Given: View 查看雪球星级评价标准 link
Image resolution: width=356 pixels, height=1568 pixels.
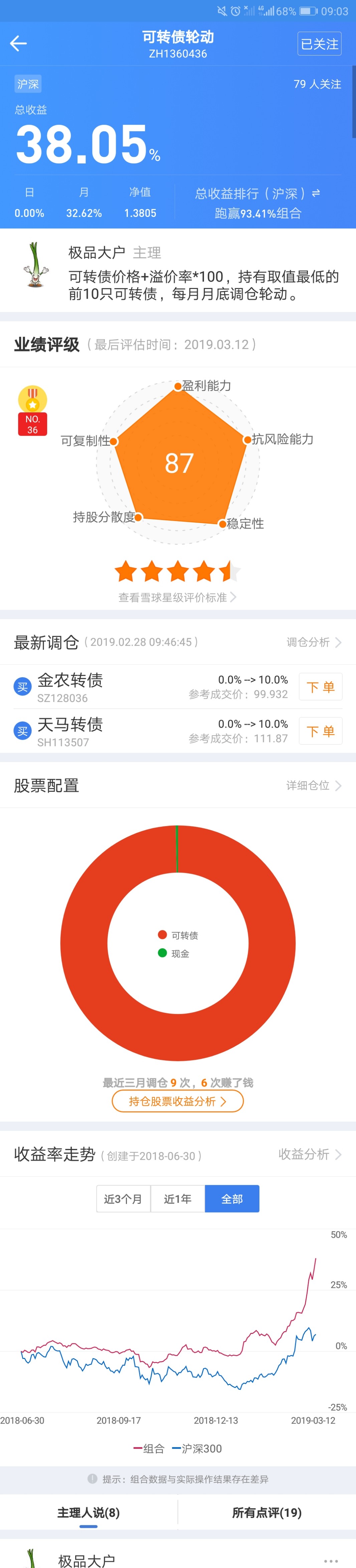Looking at the screenshot, I should tap(177, 598).
